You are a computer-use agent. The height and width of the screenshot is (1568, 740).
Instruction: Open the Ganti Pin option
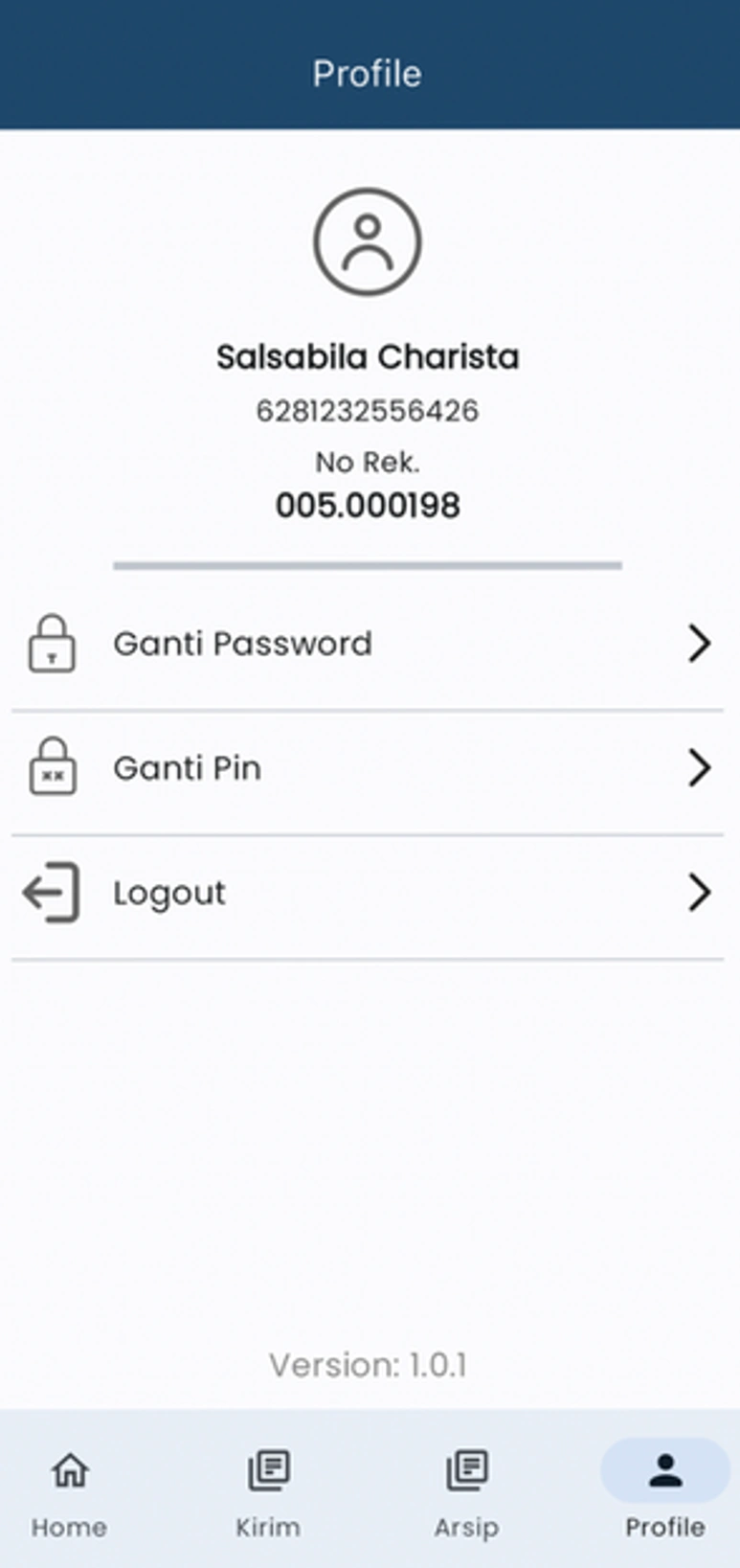pos(368,768)
